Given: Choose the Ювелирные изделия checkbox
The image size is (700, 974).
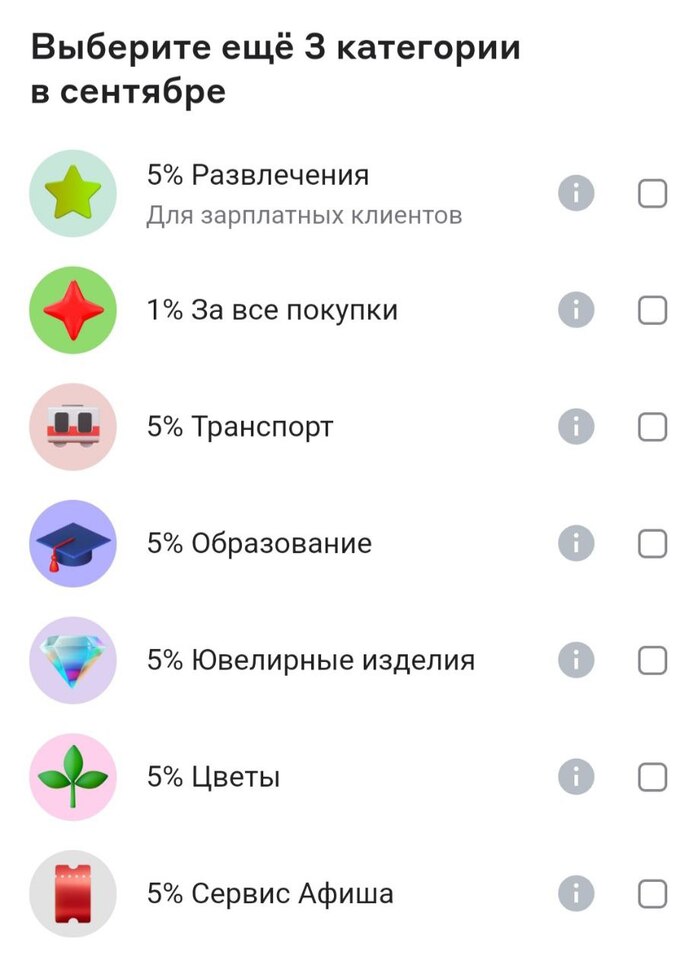Looking at the screenshot, I should point(652,660).
